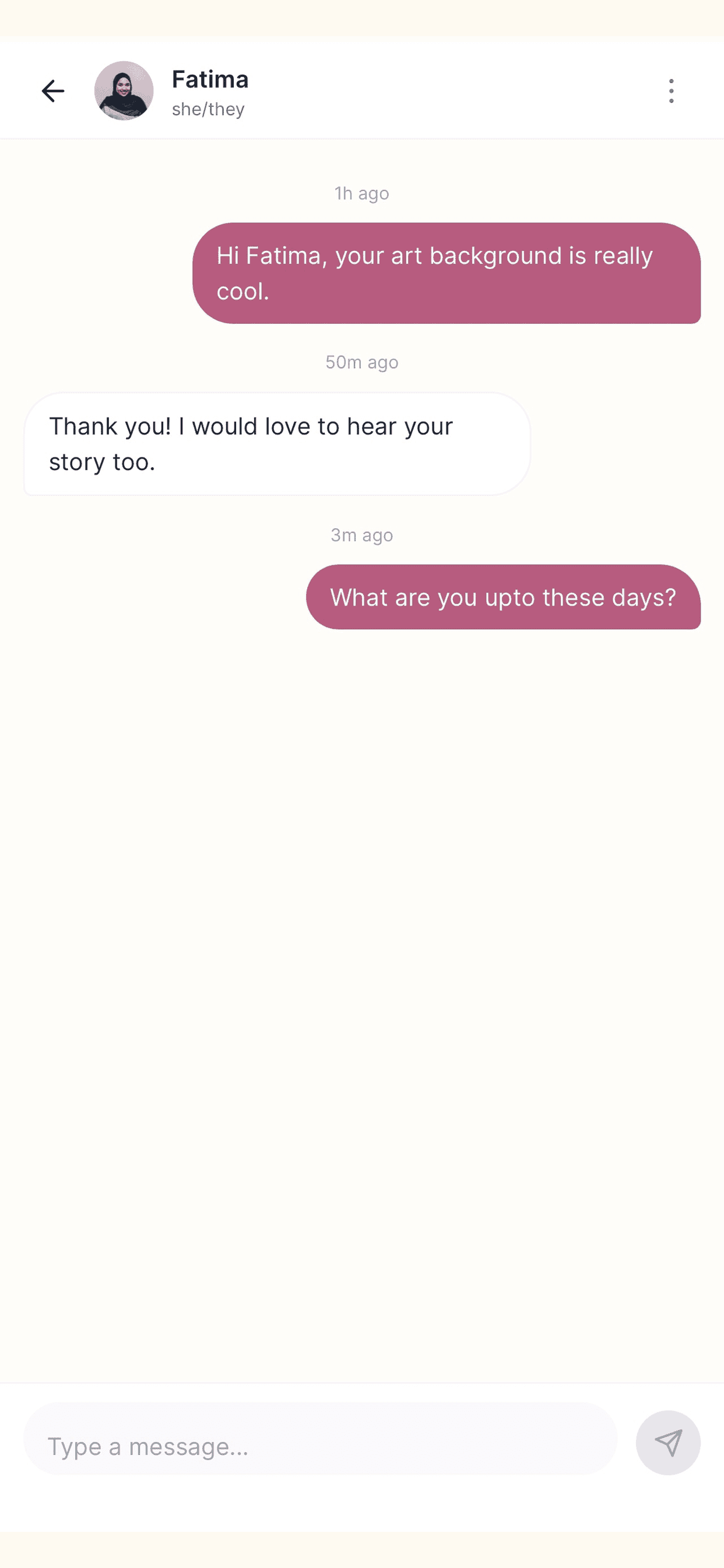Tap the empty conversation area background

pos(362,974)
